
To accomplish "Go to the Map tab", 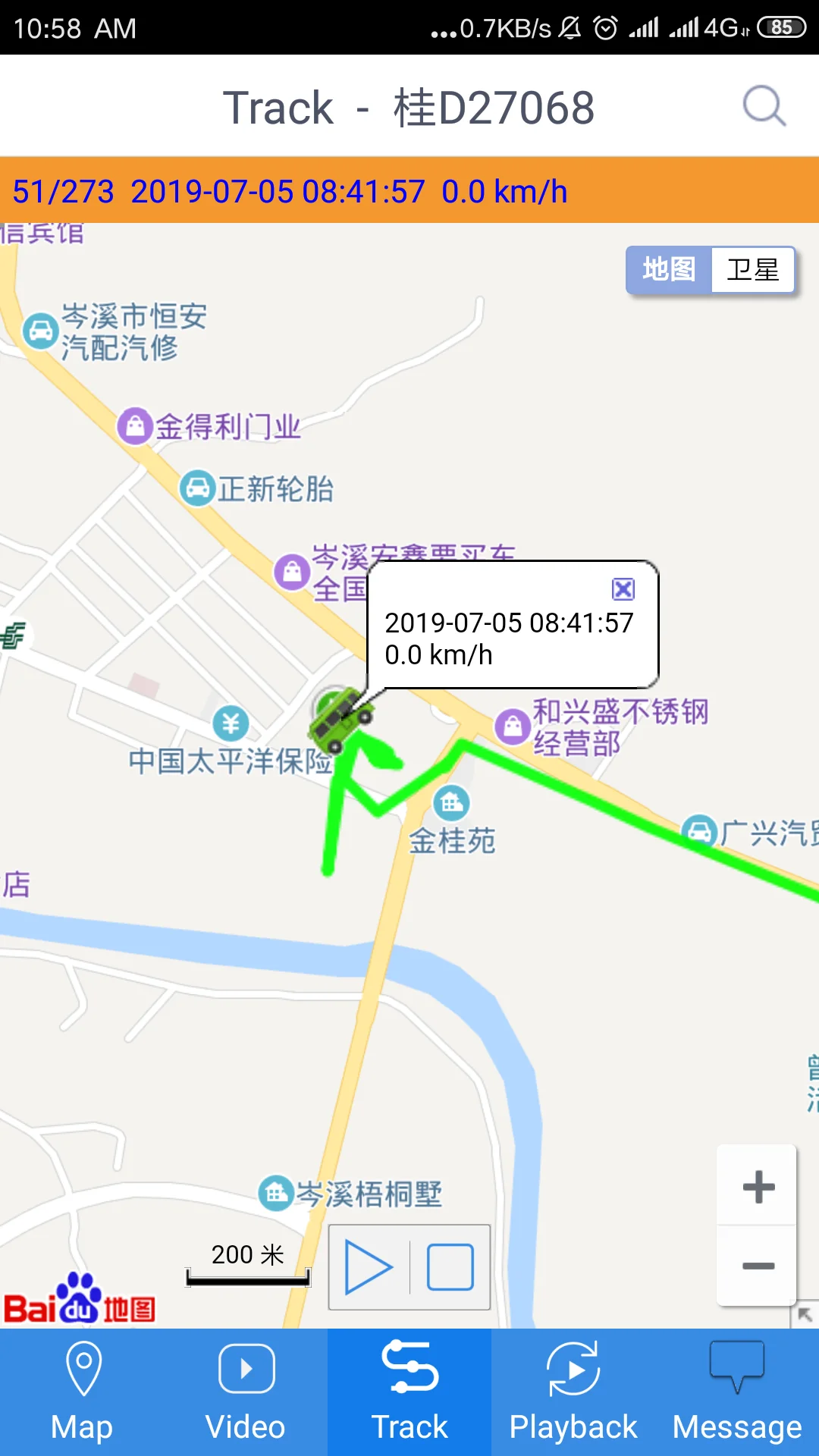I will click(x=82, y=1392).
